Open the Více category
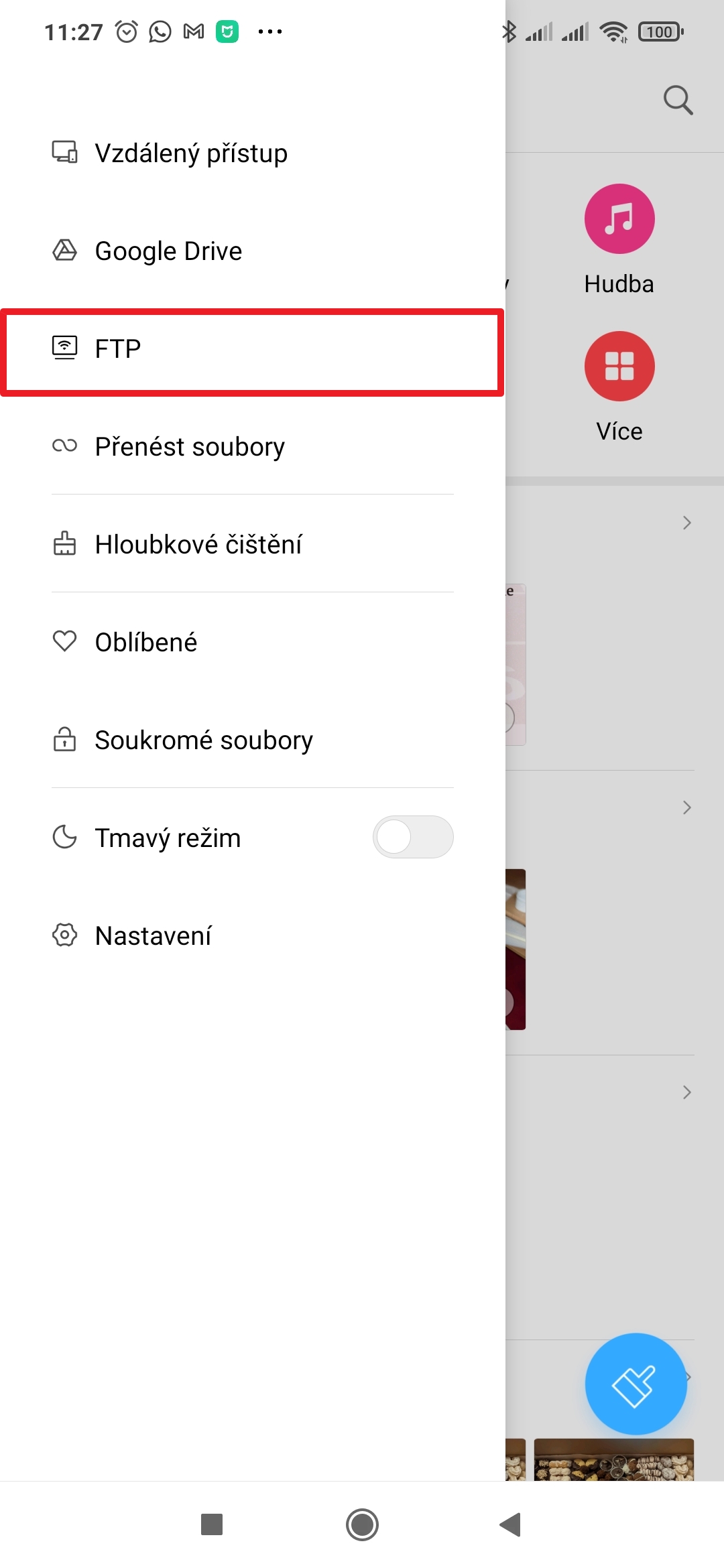 [x=619, y=367]
